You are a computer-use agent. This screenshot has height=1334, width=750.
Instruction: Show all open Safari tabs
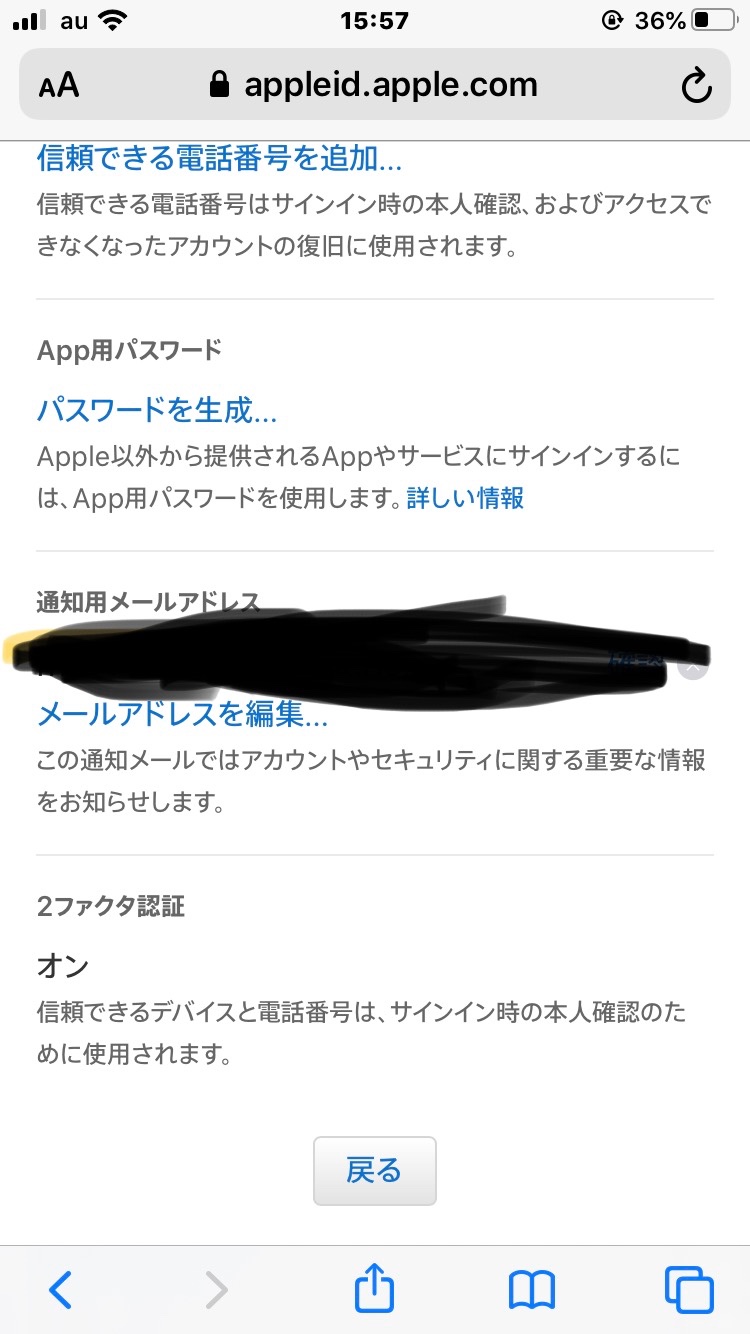point(689,1290)
